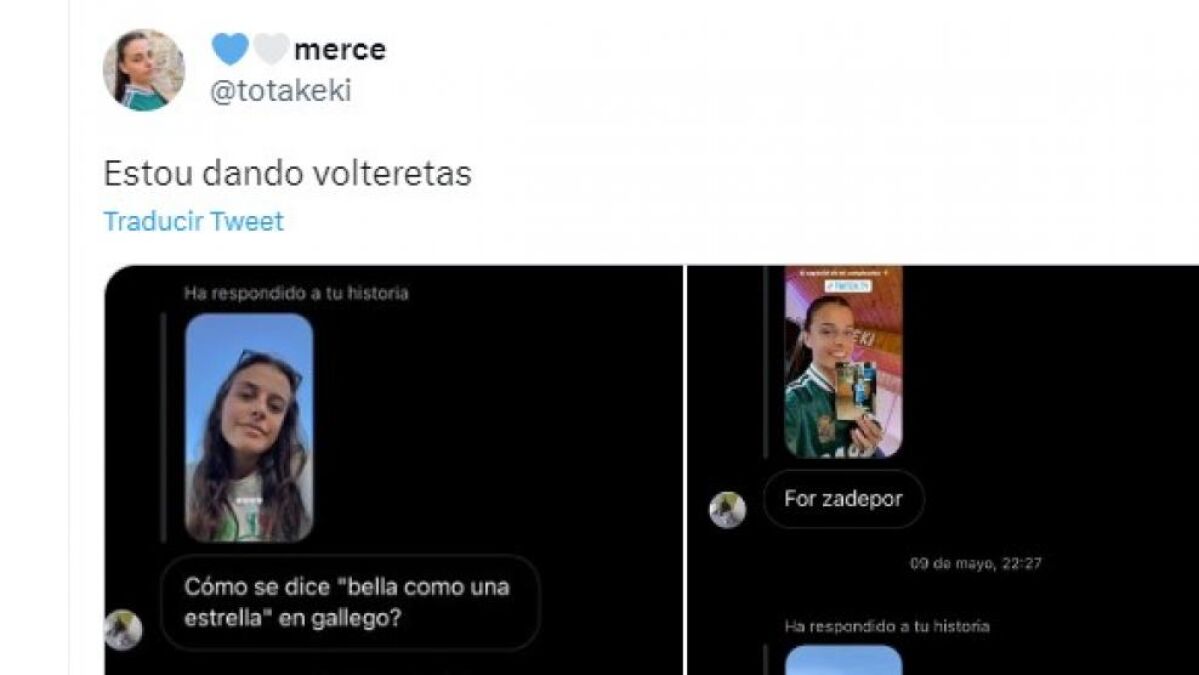Open merce's profile picture
Screen dimensions: 1199x675
click(144, 70)
